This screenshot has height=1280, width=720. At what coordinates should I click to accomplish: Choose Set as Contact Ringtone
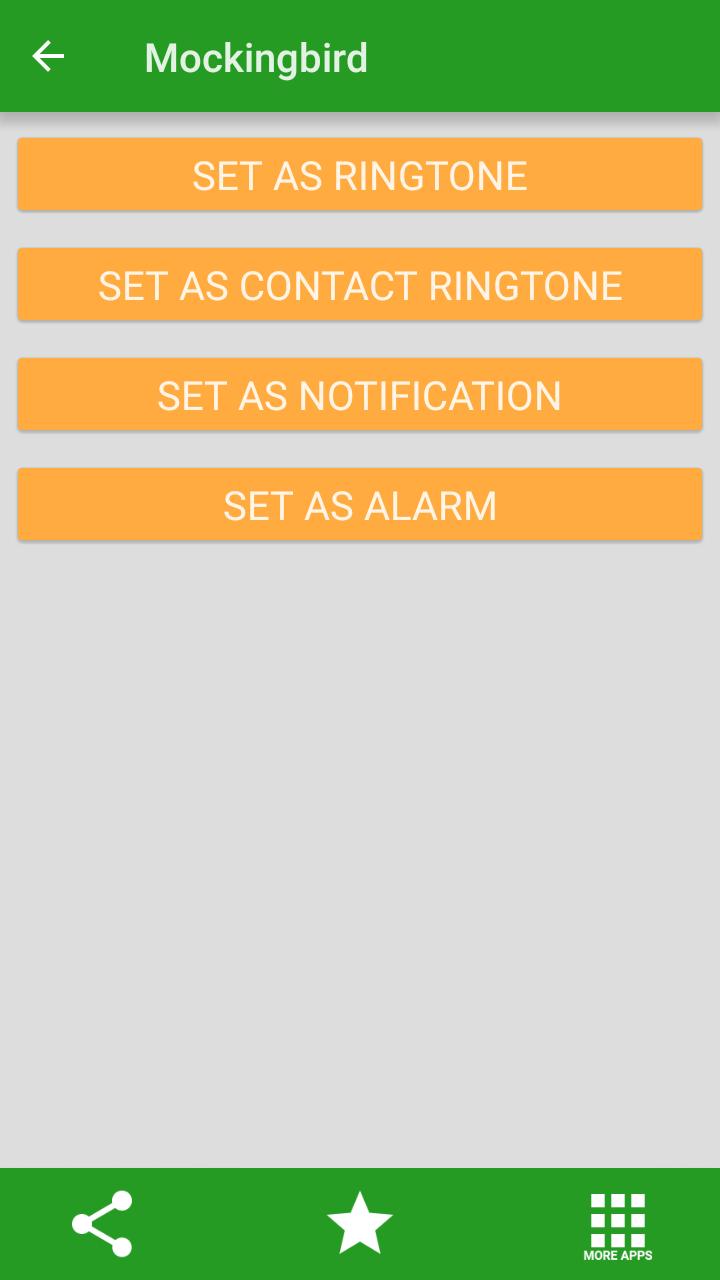tap(360, 285)
